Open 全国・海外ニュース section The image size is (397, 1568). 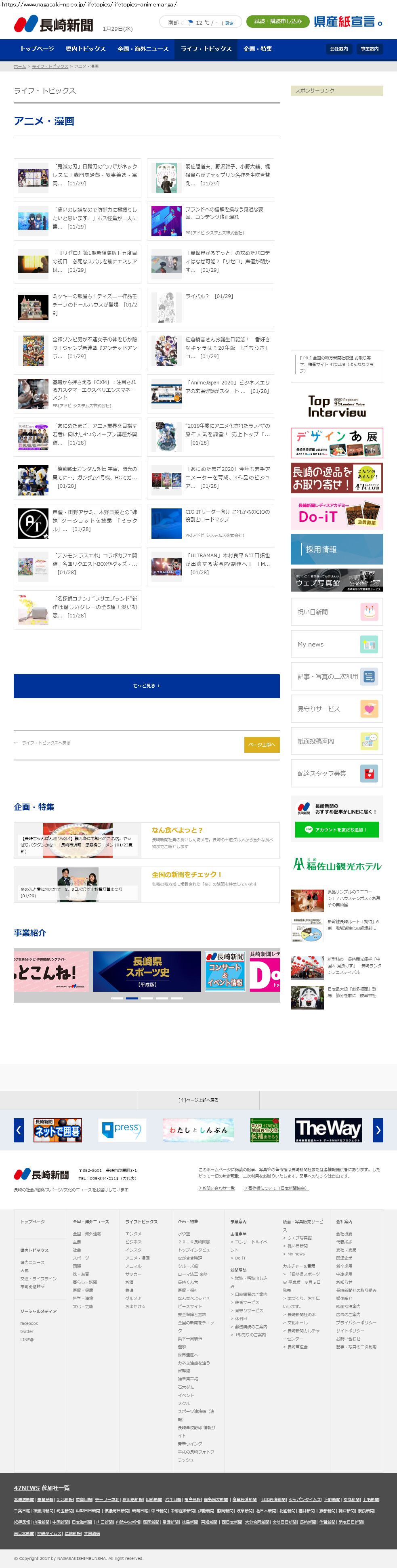[143, 49]
